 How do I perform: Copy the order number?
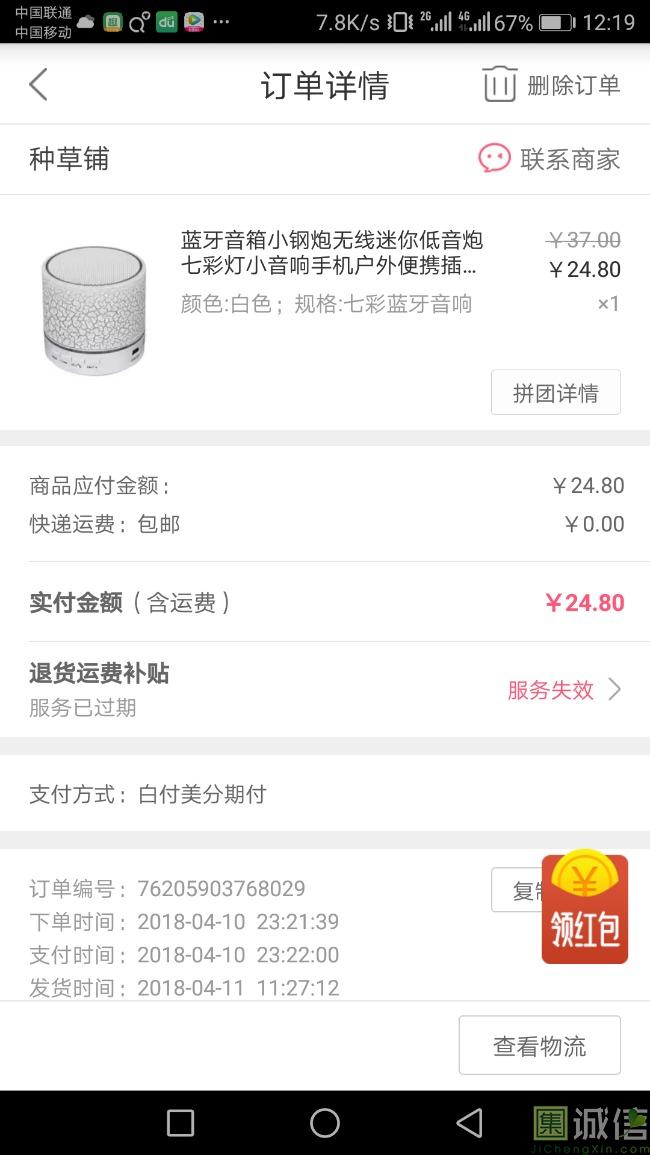pyautogui.click(x=516, y=890)
